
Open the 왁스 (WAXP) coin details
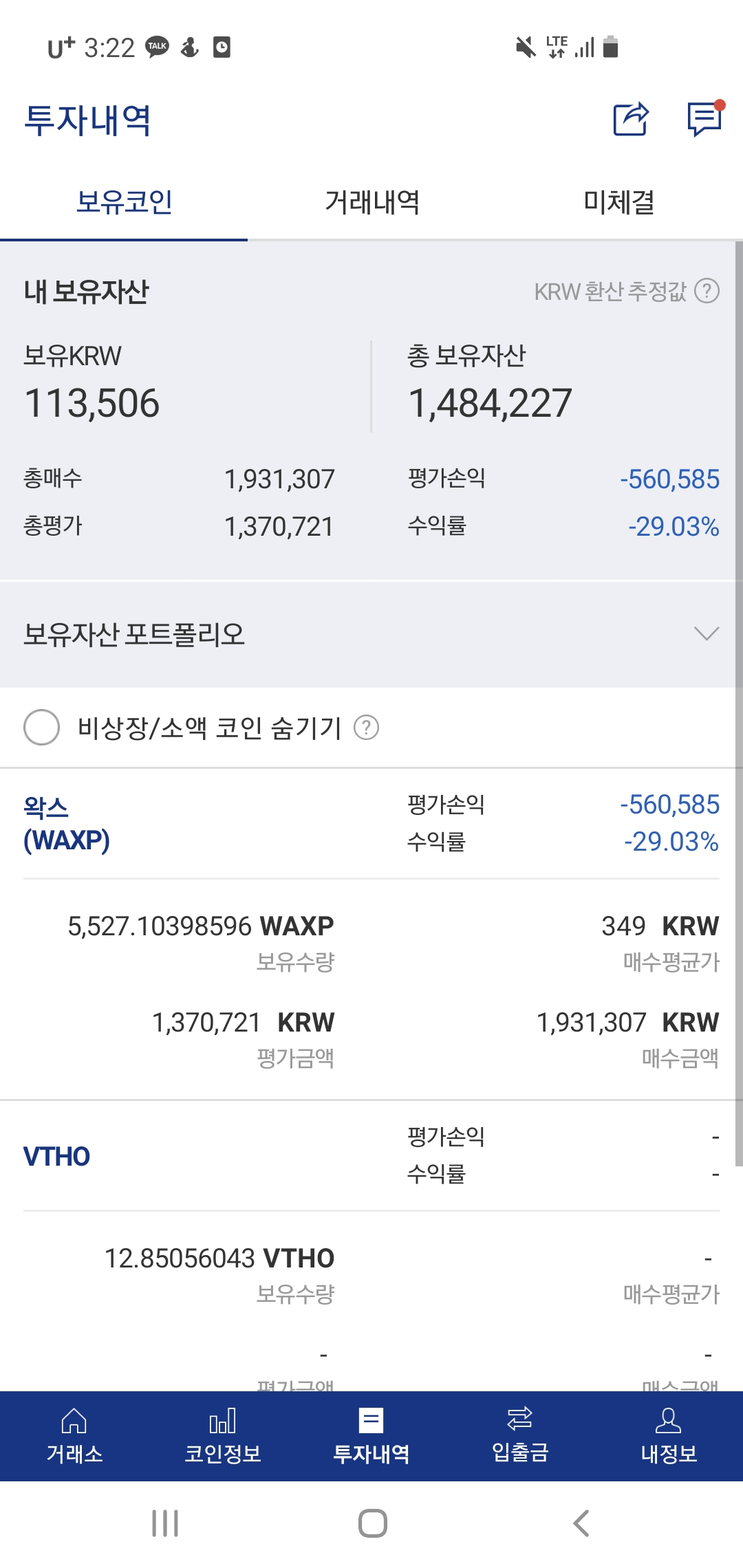tap(67, 823)
